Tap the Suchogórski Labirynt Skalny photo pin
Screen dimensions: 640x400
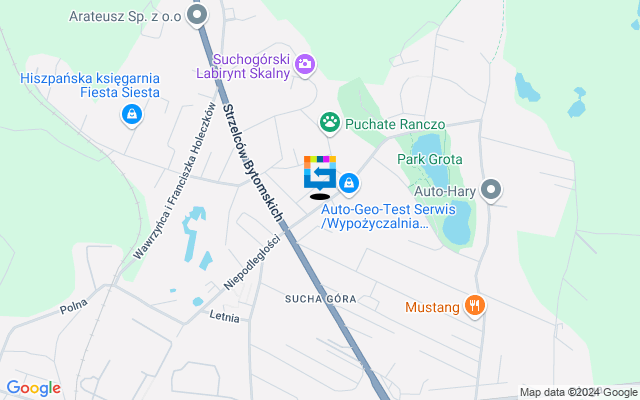point(305,66)
